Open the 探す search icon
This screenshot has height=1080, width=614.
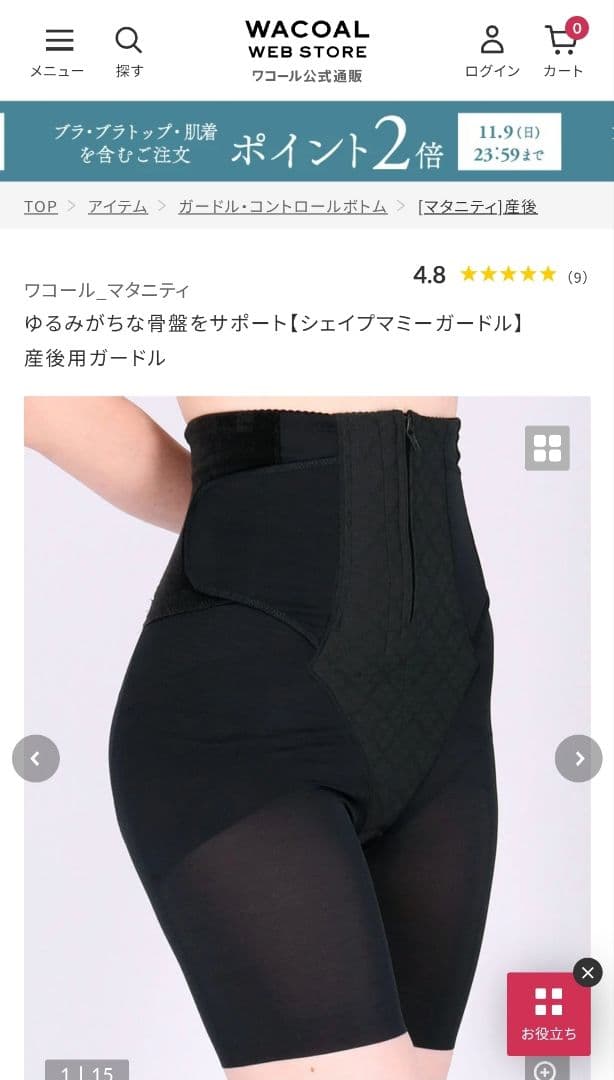(x=129, y=51)
